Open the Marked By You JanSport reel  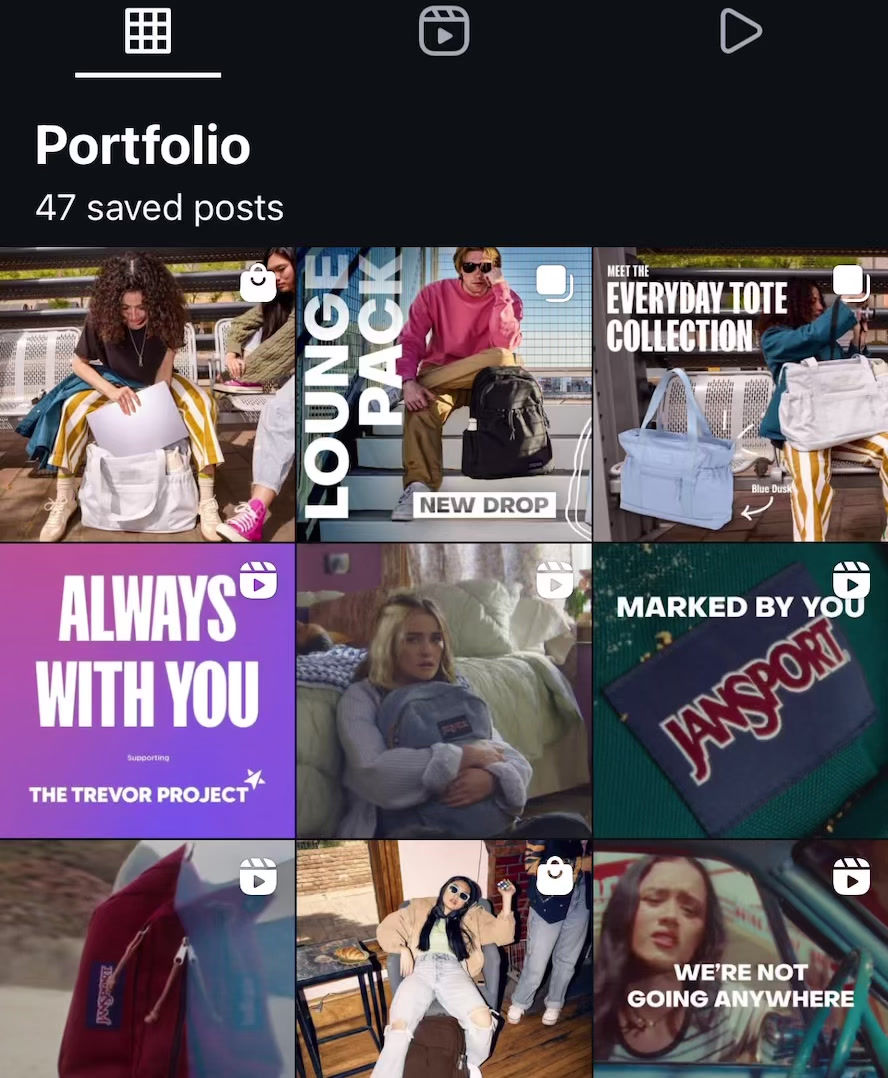pyautogui.click(x=740, y=690)
